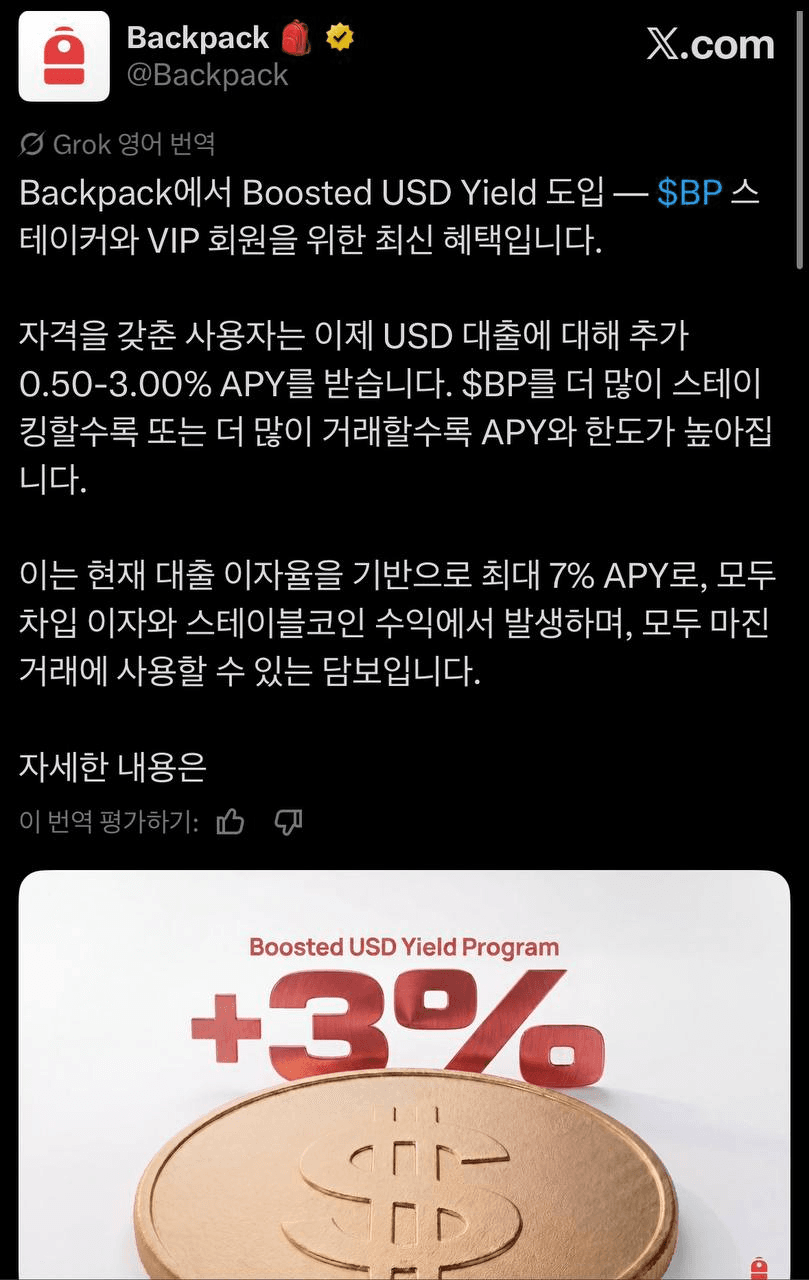Click the Backpack red profile avatar

66,55
